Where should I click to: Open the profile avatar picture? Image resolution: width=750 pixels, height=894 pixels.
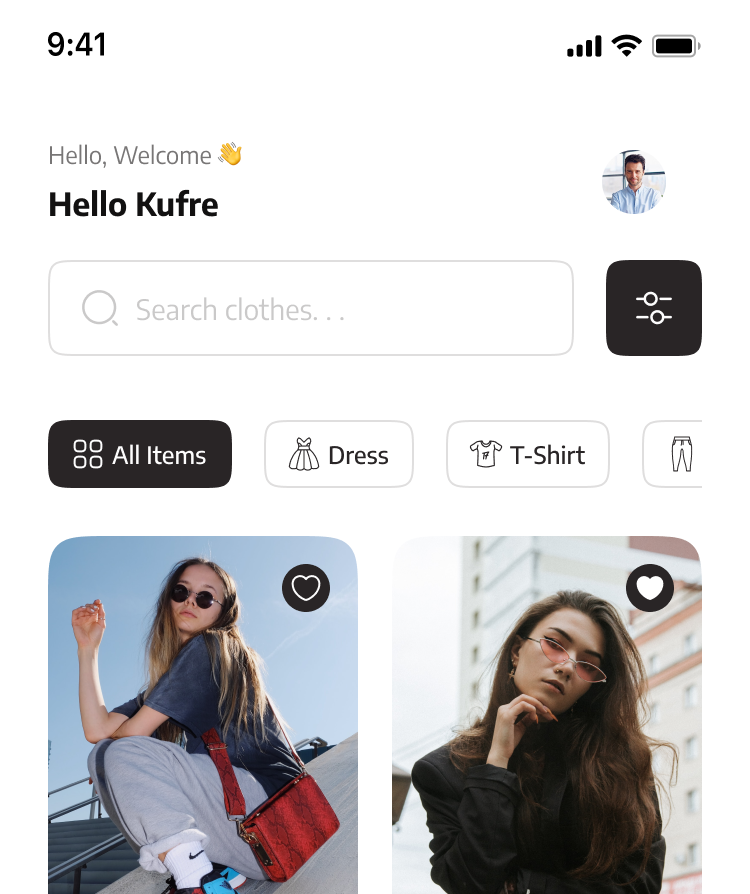[x=633, y=183]
